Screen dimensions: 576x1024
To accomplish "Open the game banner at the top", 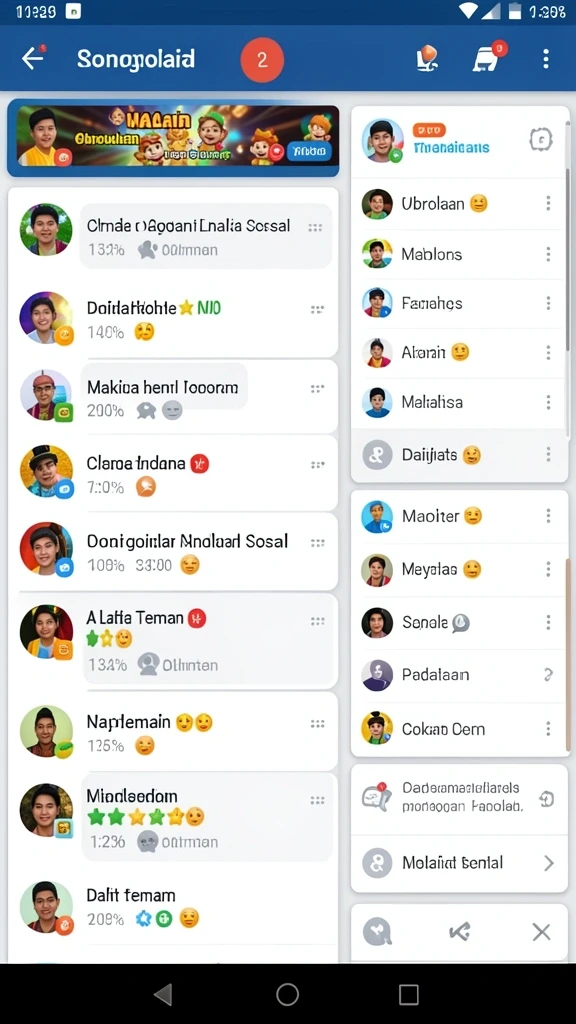I will pos(173,137).
